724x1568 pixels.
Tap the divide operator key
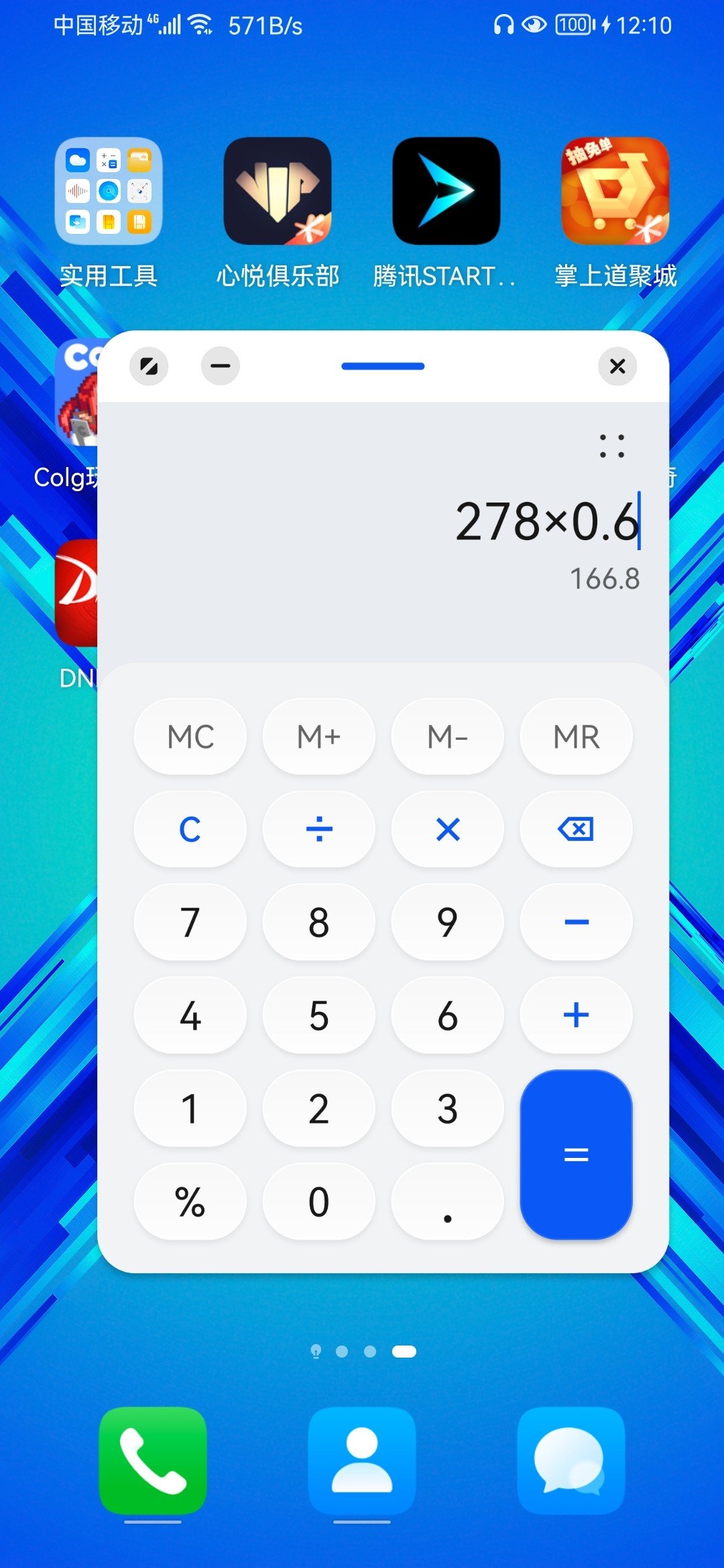318,830
